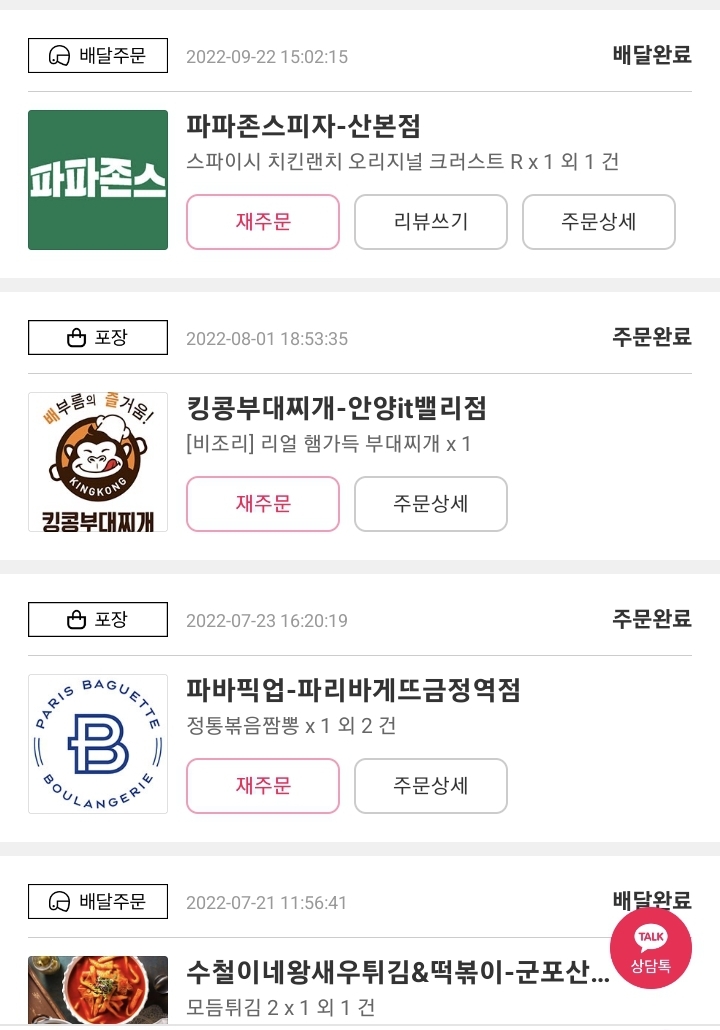Open the 킹콩부대찌개 store logo thumbnail
The height and width of the screenshot is (1030, 720).
pos(98,462)
